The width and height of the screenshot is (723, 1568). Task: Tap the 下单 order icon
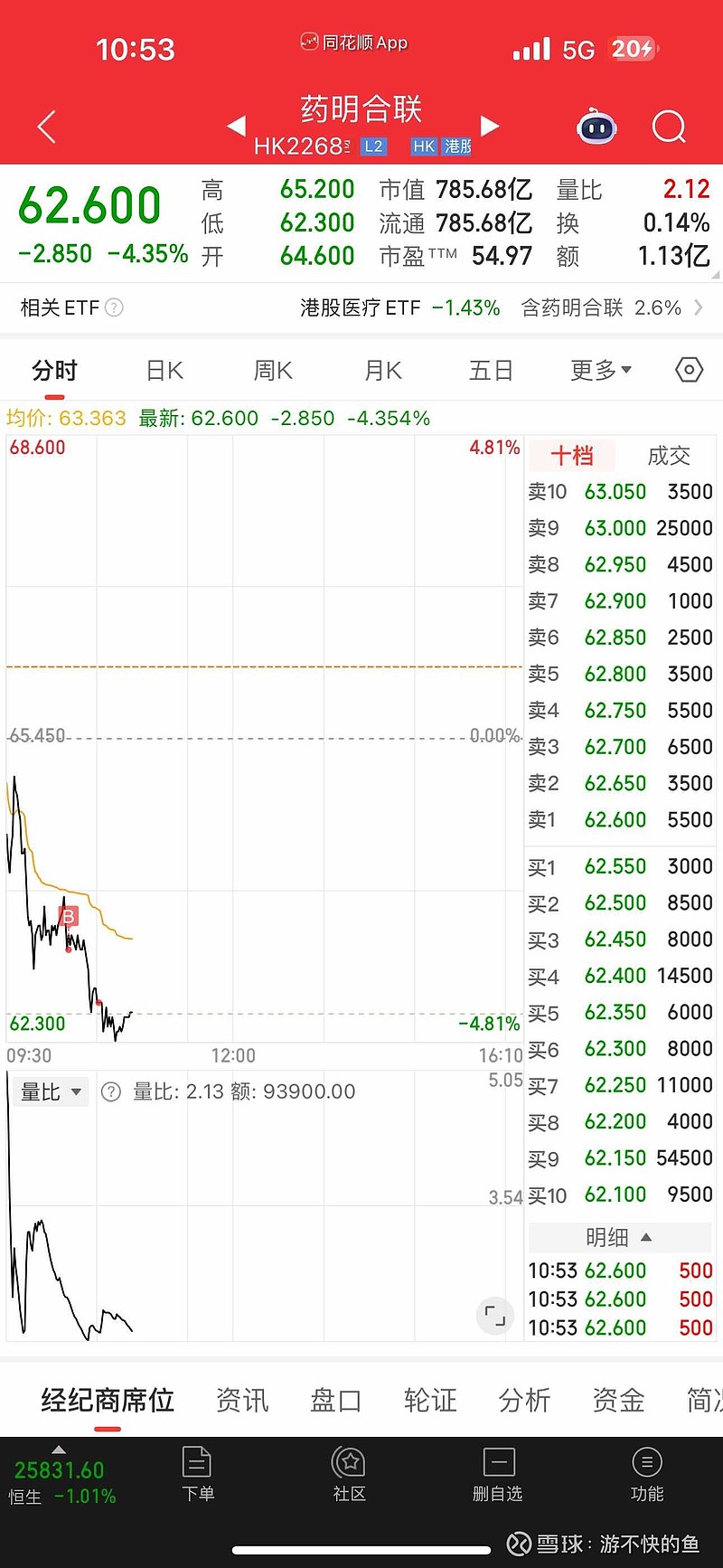pos(197,1475)
